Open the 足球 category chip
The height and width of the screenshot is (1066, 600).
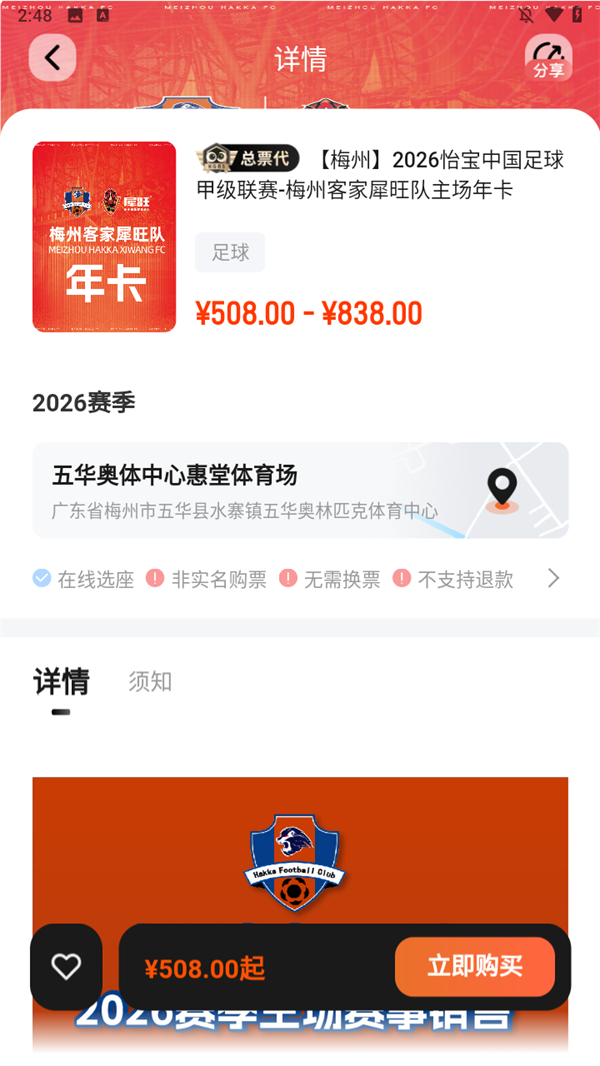click(x=230, y=252)
